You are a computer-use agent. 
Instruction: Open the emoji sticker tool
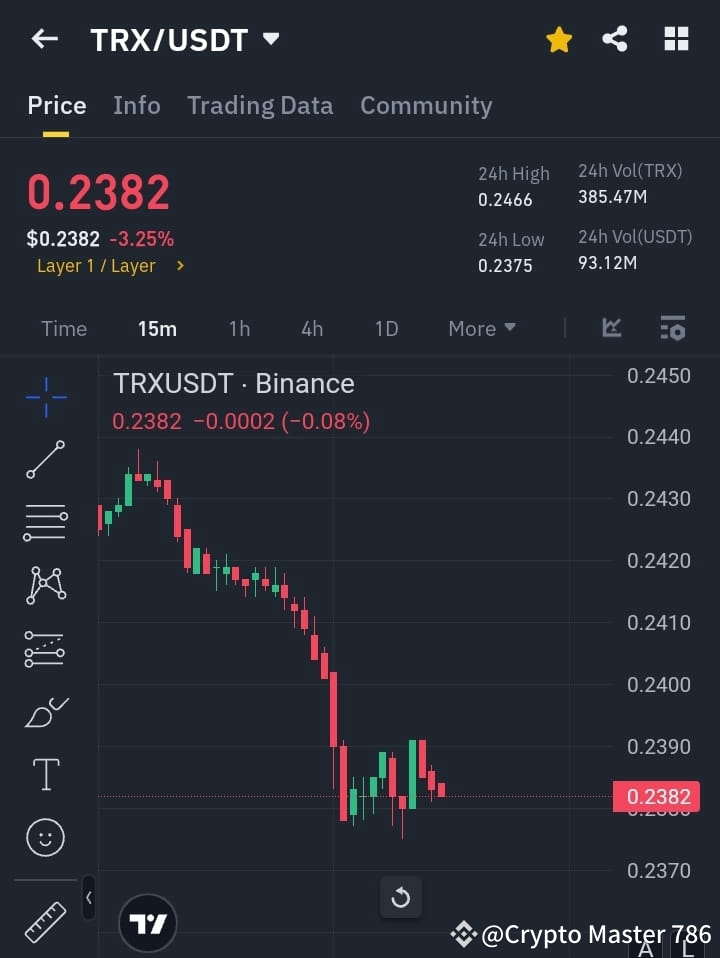click(x=45, y=837)
